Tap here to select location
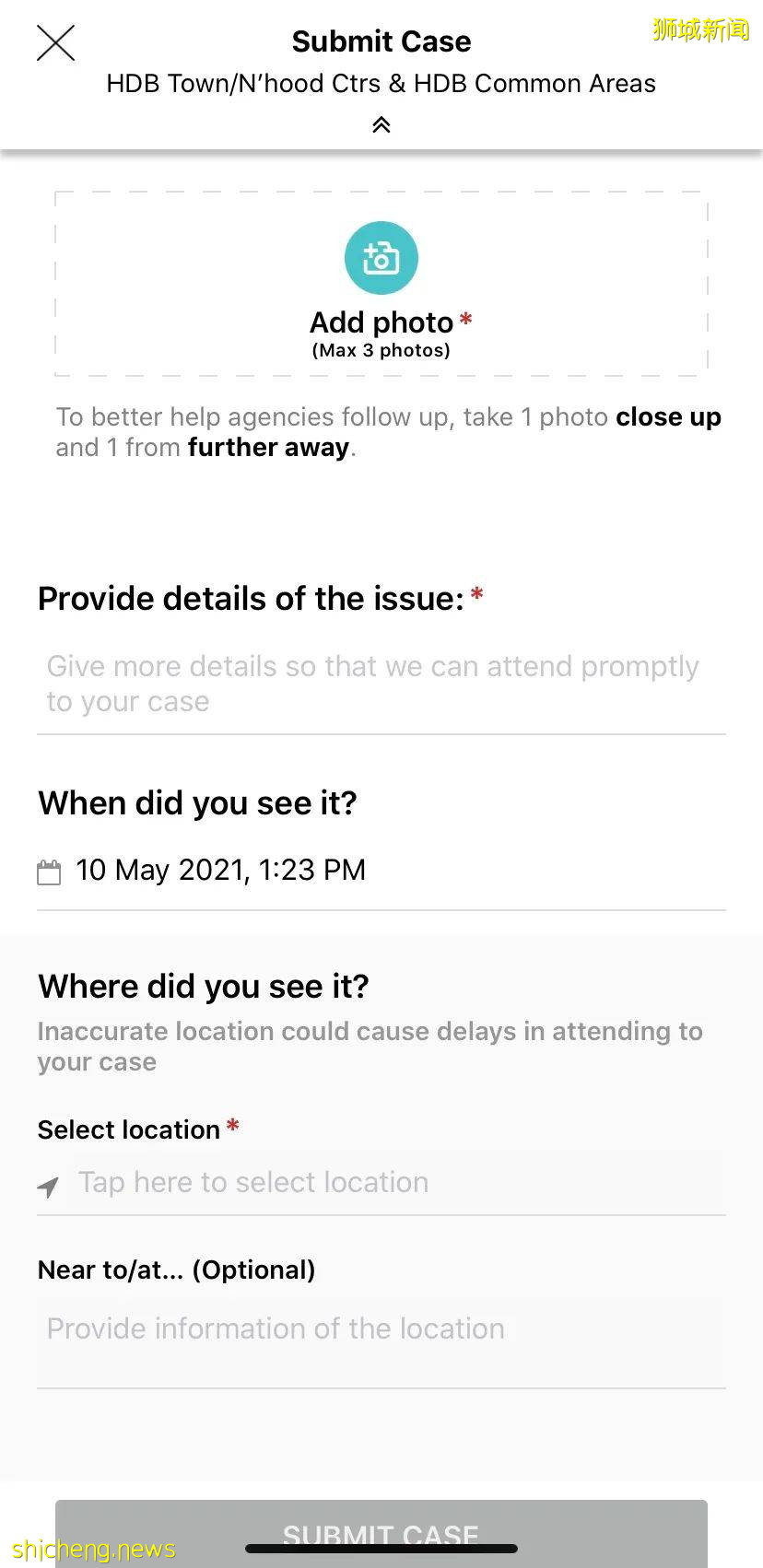The width and height of the screenshot is (763, 1568). (x=253, y=1182)
